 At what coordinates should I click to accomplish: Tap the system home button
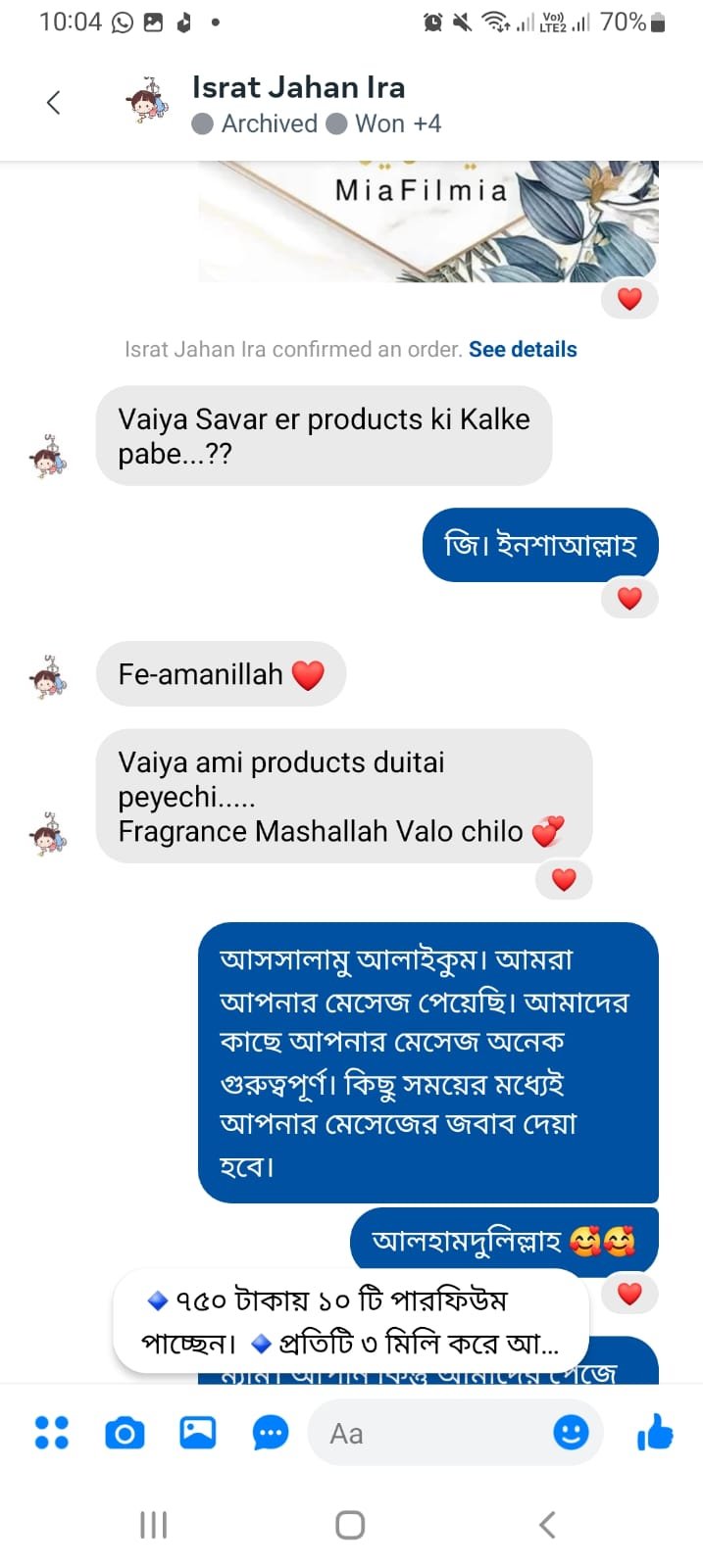[350, 1525]
